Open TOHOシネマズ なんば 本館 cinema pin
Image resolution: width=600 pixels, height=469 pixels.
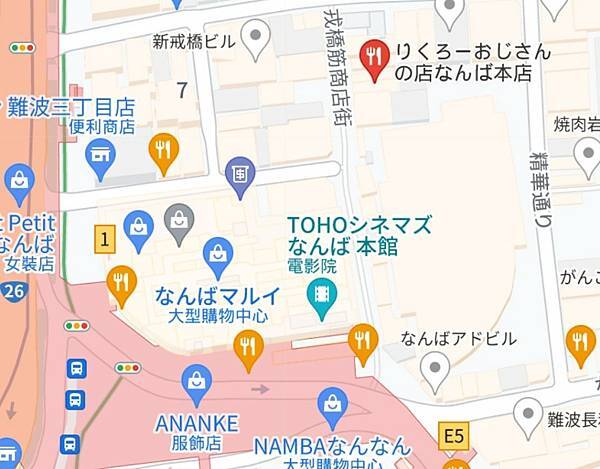pos(322,295)
